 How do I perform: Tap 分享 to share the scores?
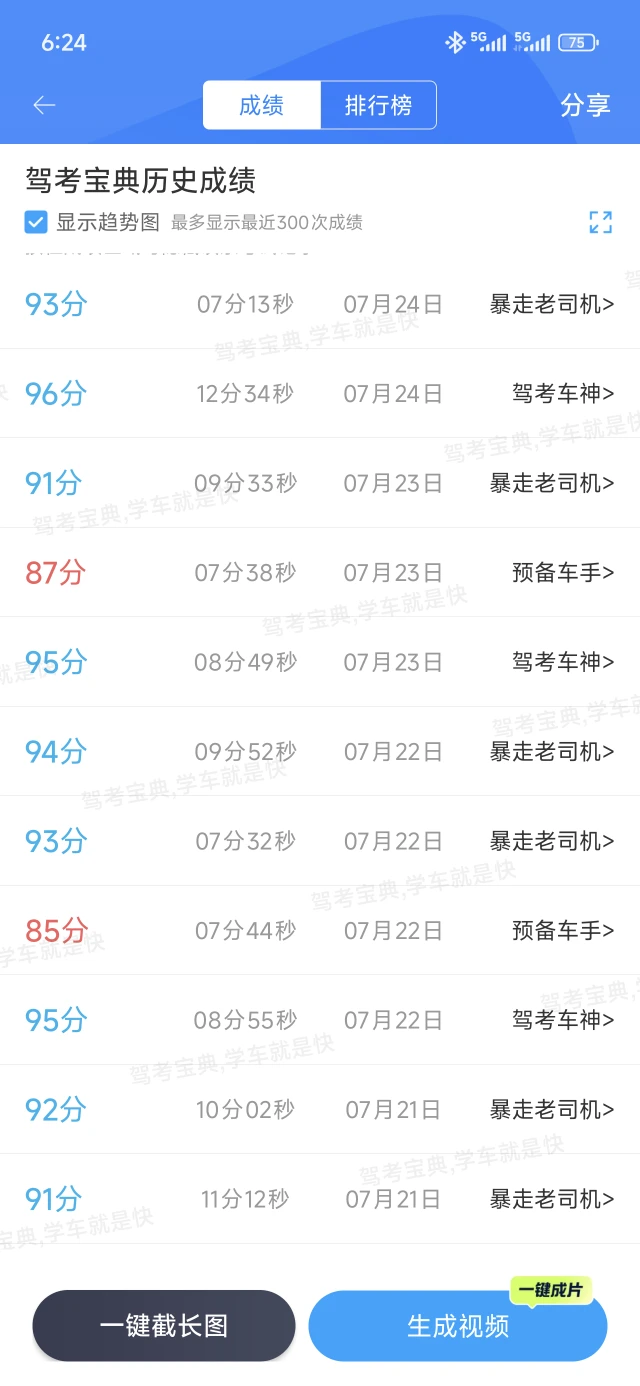(x=585, y=105)
